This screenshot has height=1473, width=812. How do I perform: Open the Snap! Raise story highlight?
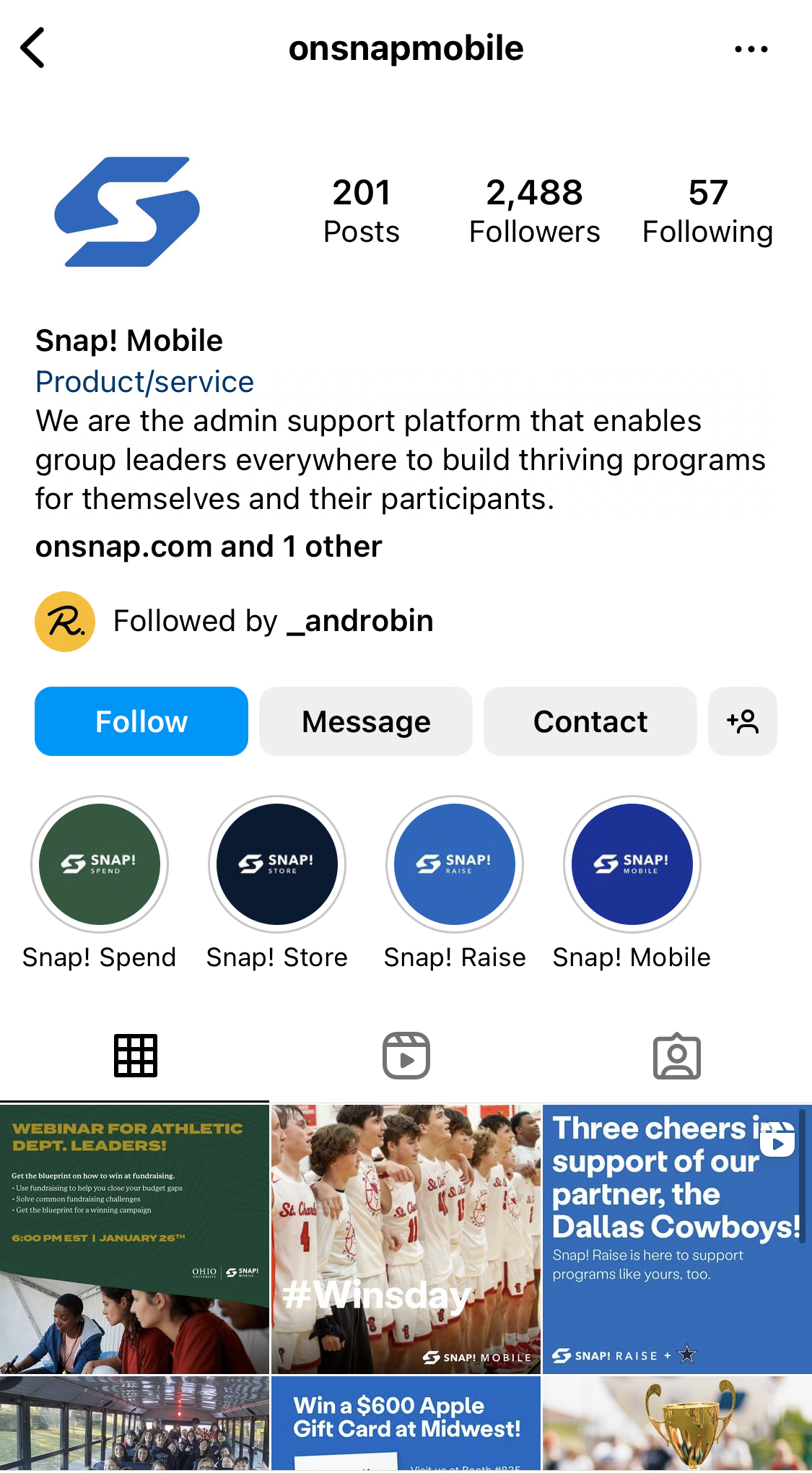pyautogui.click(x=455, y=864)
